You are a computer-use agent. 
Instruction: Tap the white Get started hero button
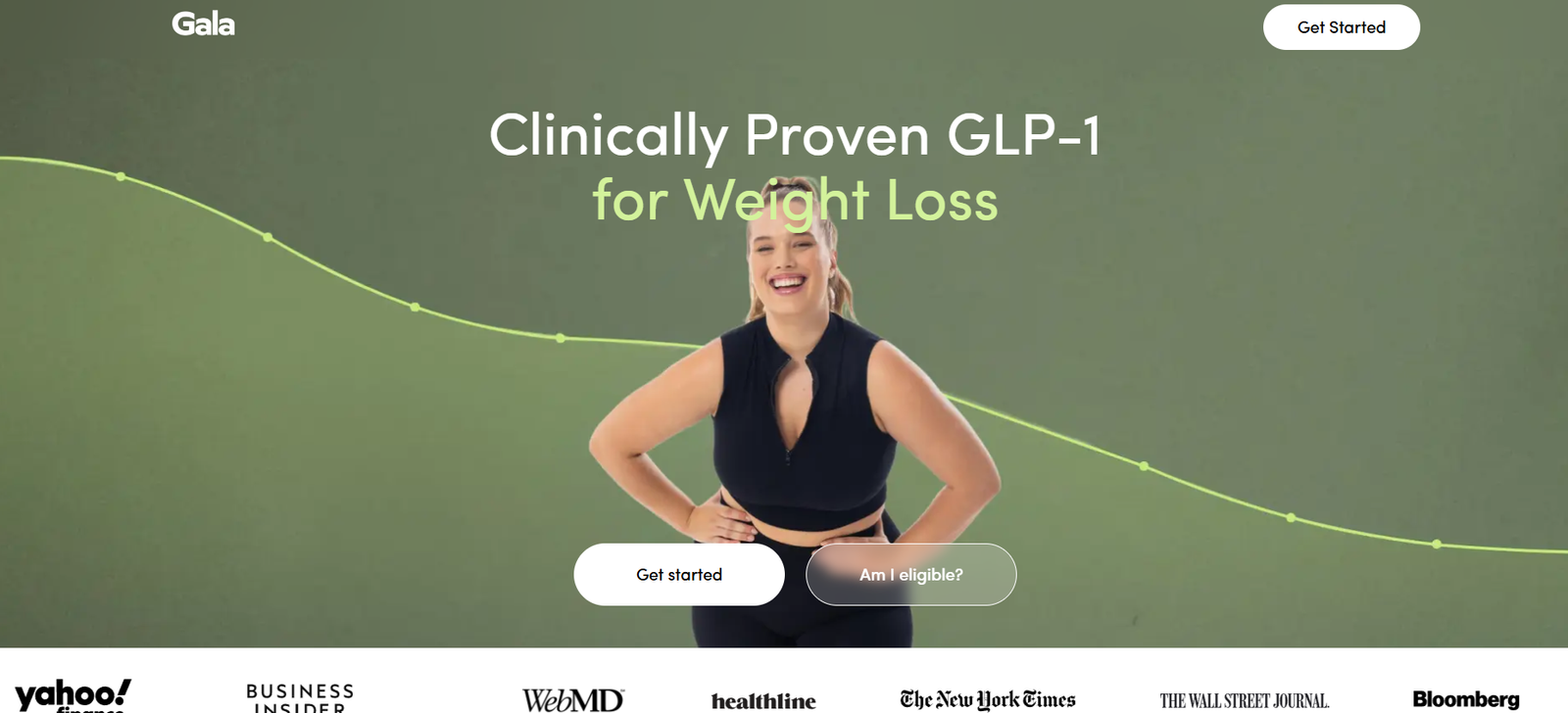[x=678, y=575]
